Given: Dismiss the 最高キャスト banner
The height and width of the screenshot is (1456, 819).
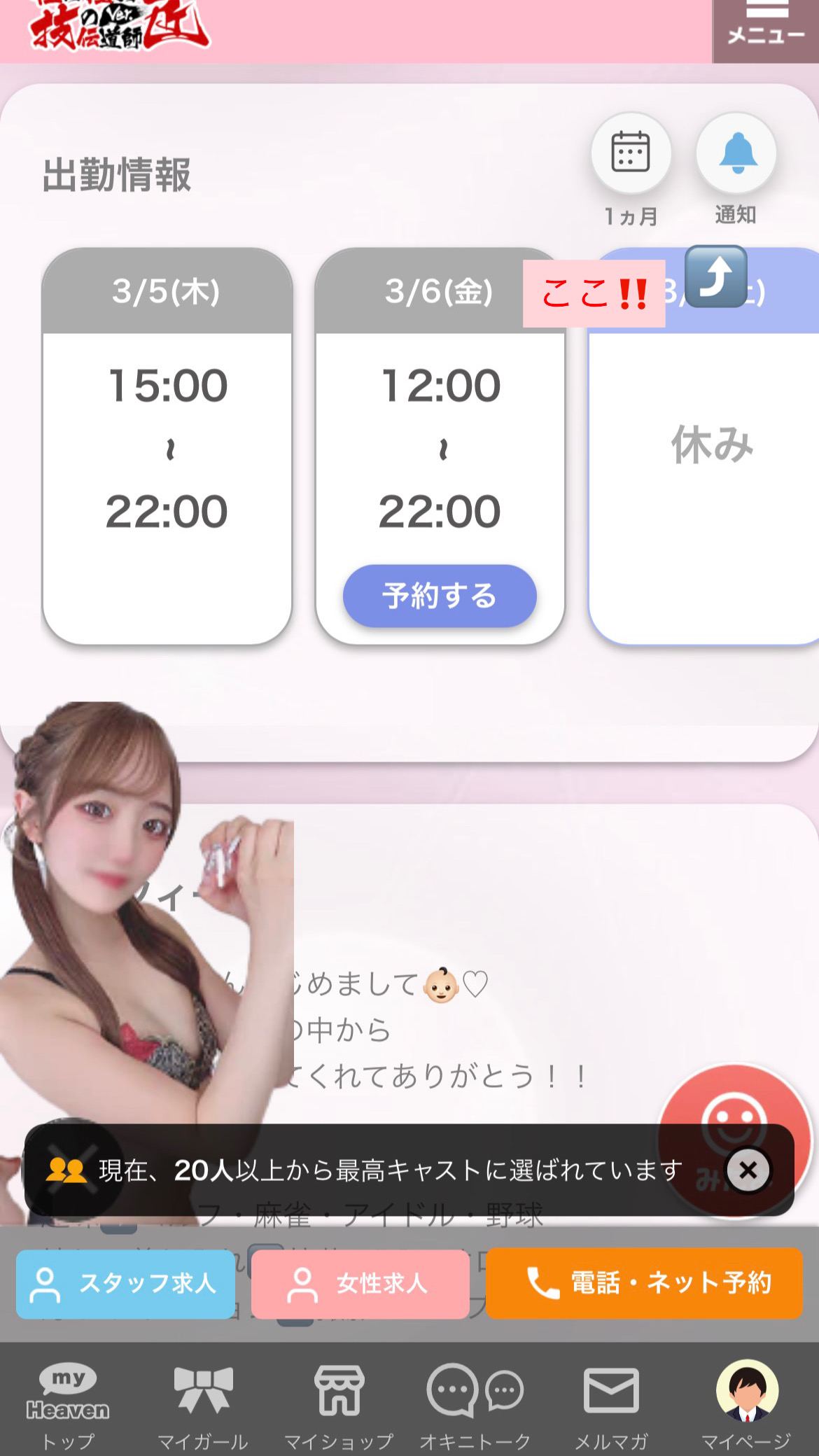Looking at the screenshot, I should [748, 1170].
